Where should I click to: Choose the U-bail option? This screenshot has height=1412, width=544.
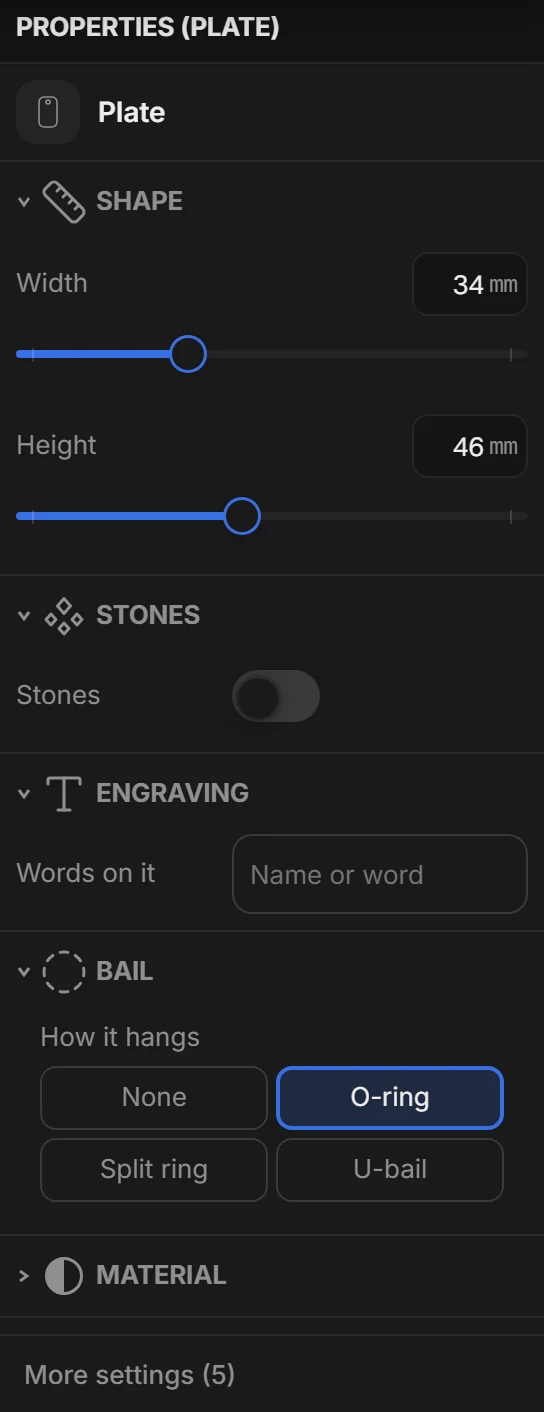pos(390,1169)
